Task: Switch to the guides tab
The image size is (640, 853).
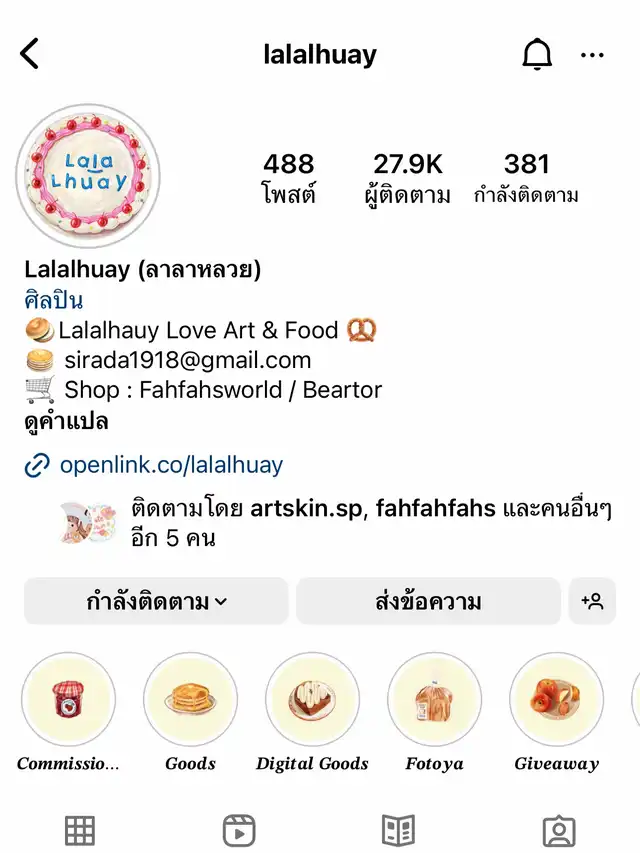Action: coord(398,830)
